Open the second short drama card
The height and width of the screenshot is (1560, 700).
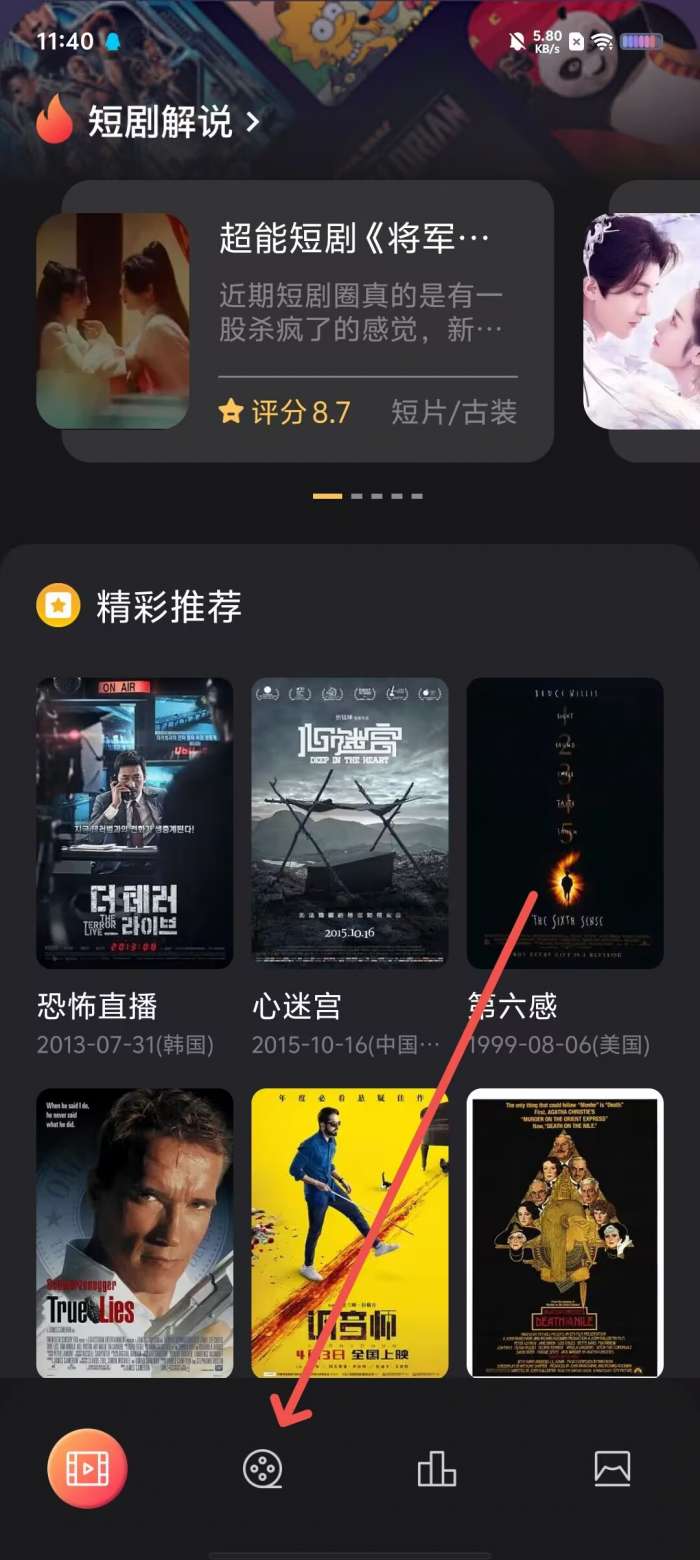tap(645, 320)
